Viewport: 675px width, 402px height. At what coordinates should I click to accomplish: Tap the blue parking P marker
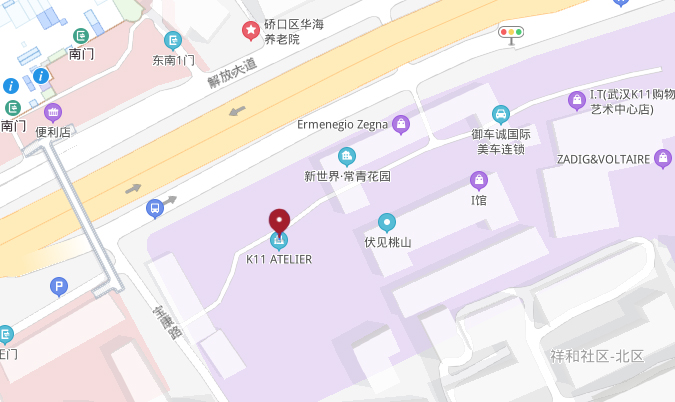tap(59, 288)
